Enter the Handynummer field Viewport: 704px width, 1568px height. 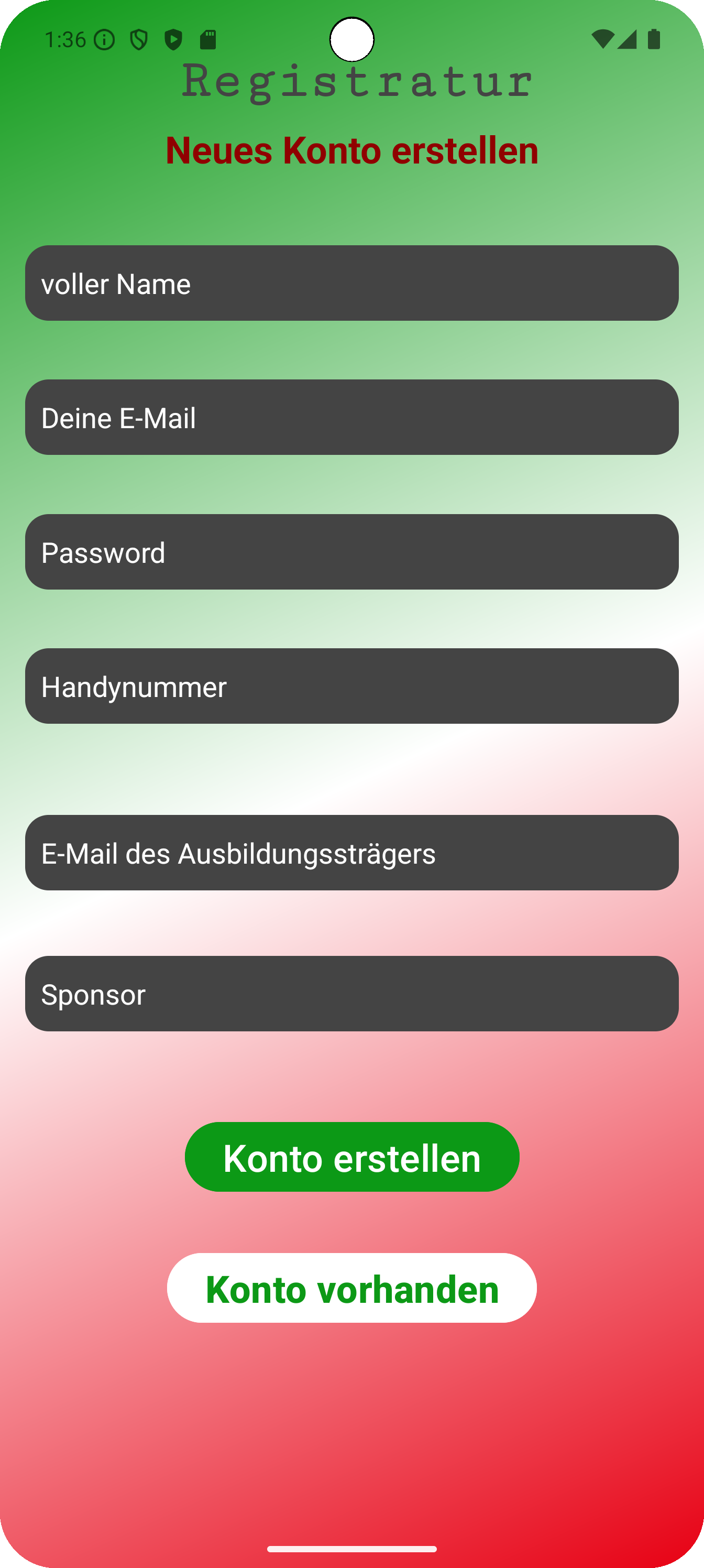pyautogui.click(x=351, y=686)
